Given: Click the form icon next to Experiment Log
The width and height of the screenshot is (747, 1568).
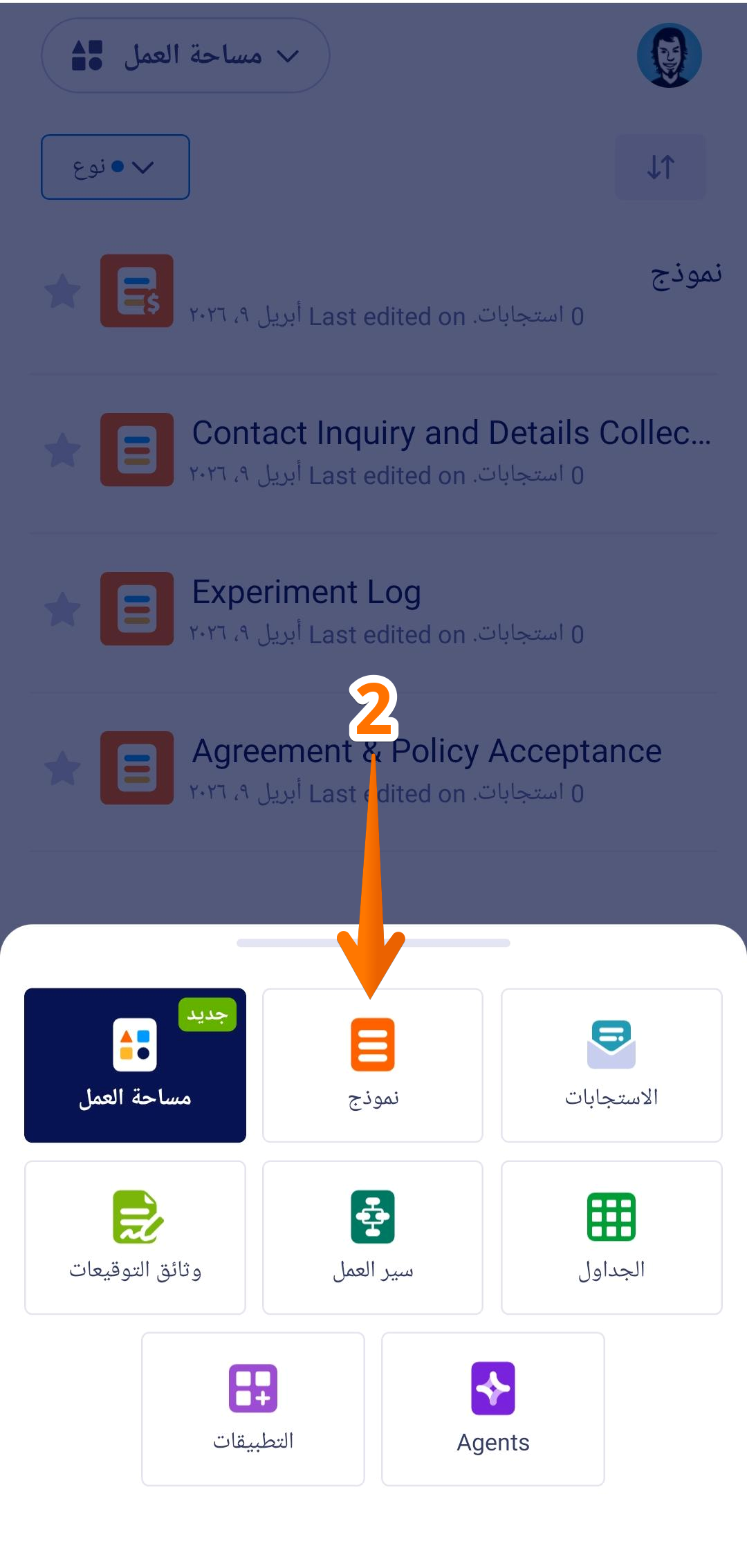Looking at the screenshot, I should pos(136,609).
